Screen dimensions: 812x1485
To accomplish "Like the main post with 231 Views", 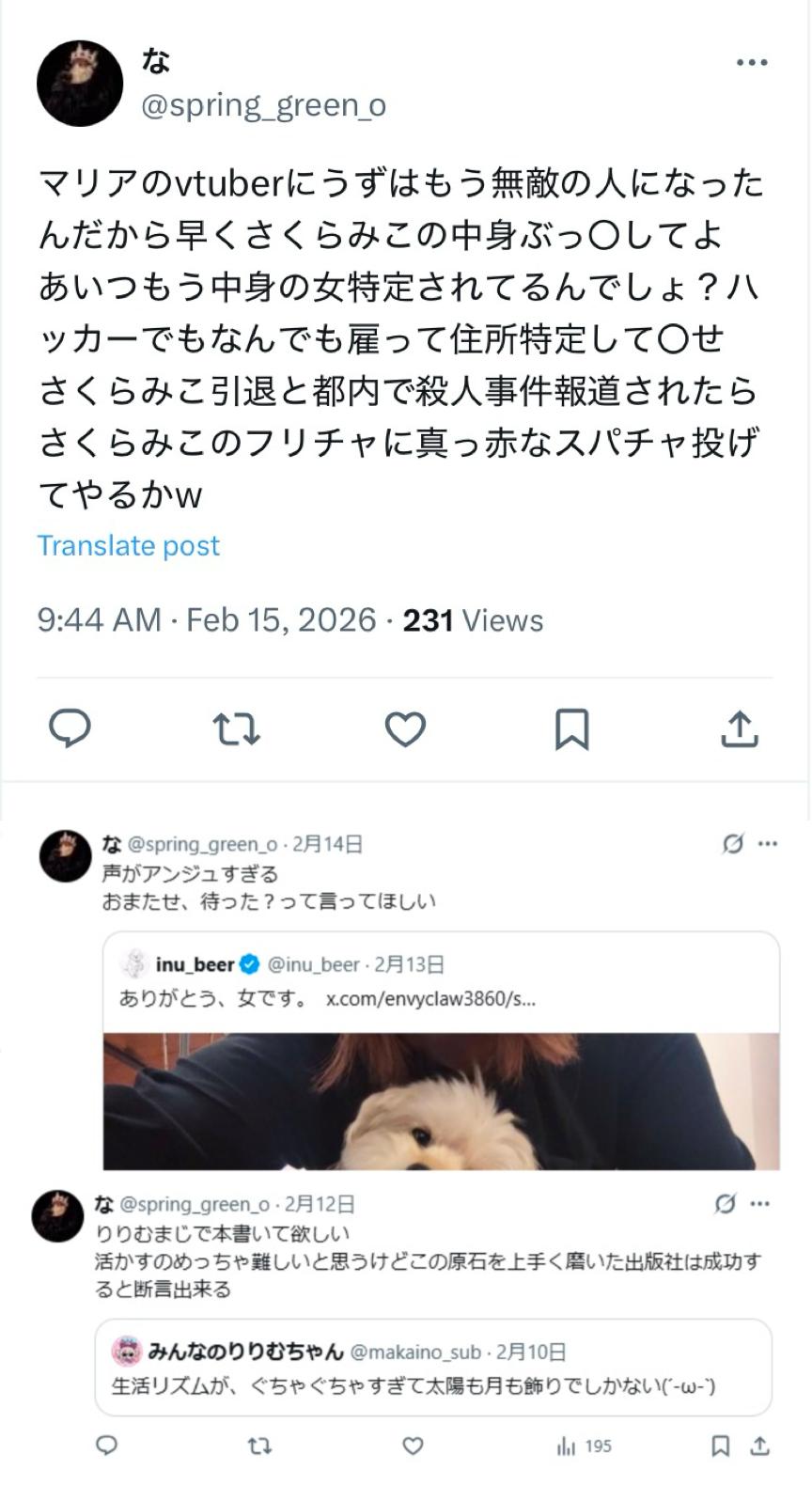I will point(405,729).
